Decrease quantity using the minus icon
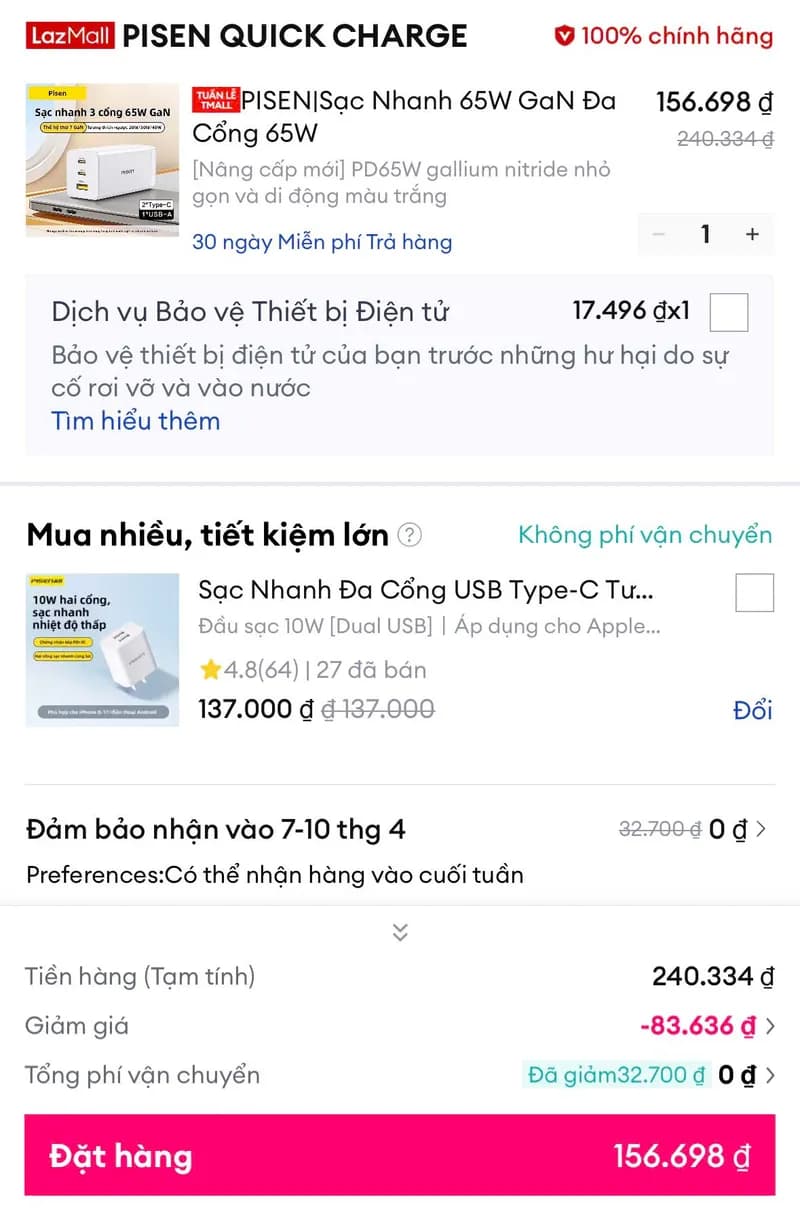Viewport: 800px width, 1214px height. 658,234
